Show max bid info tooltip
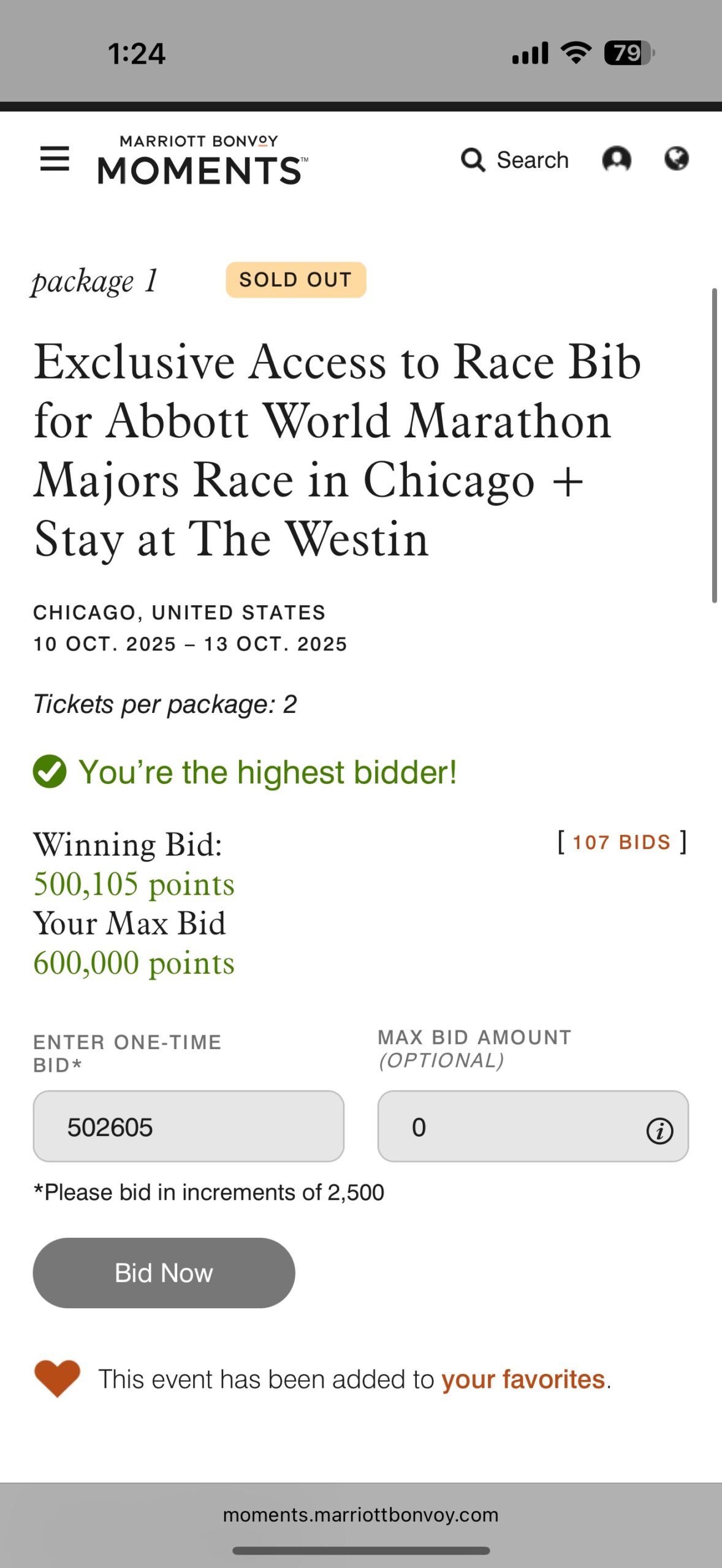The image size is (722, 1568). pos(659,1131)
